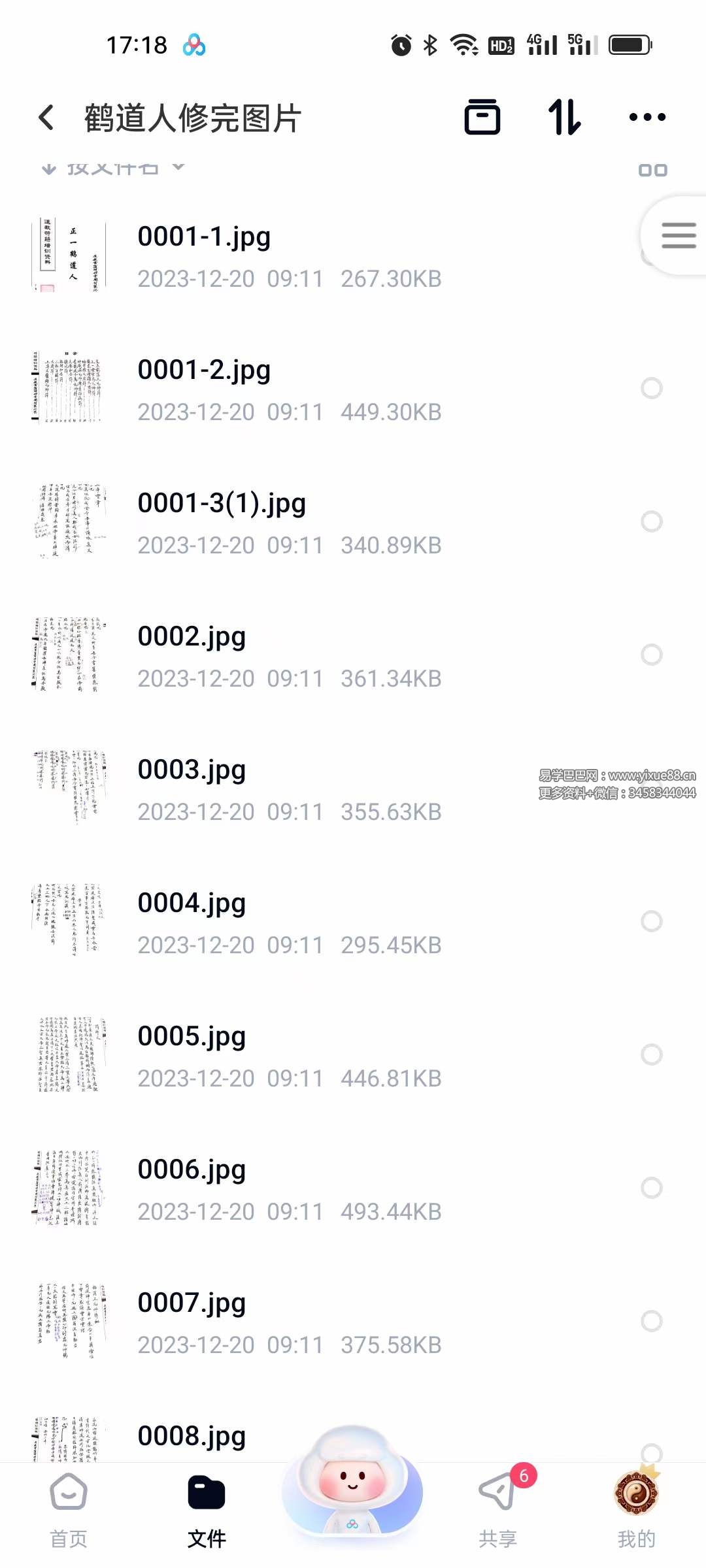Image resolution: width=706 pixels, height=1568 pixels.
Task: Switch to the 我的 tab
Action: (636, 1511)
